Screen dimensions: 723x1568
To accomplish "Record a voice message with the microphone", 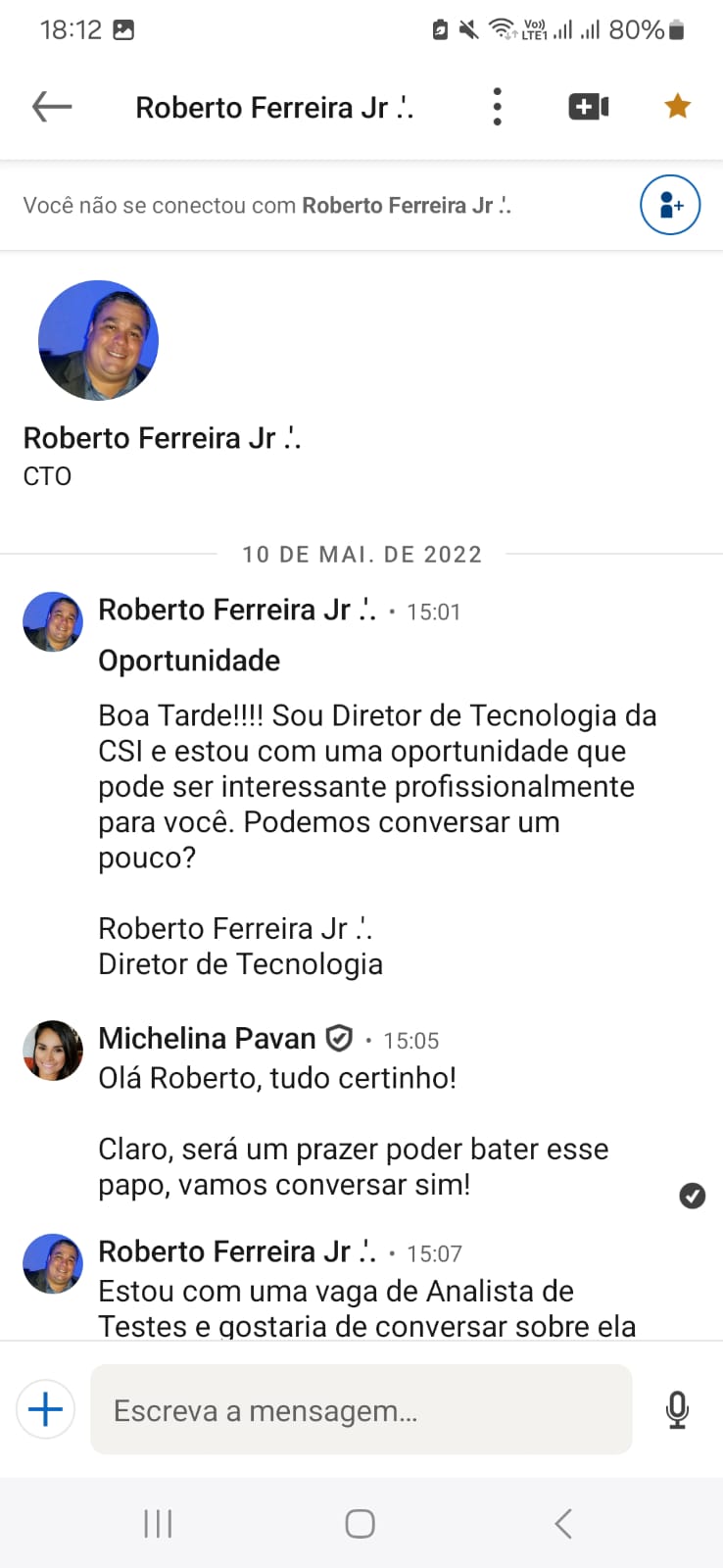I will click(677, 1409).
